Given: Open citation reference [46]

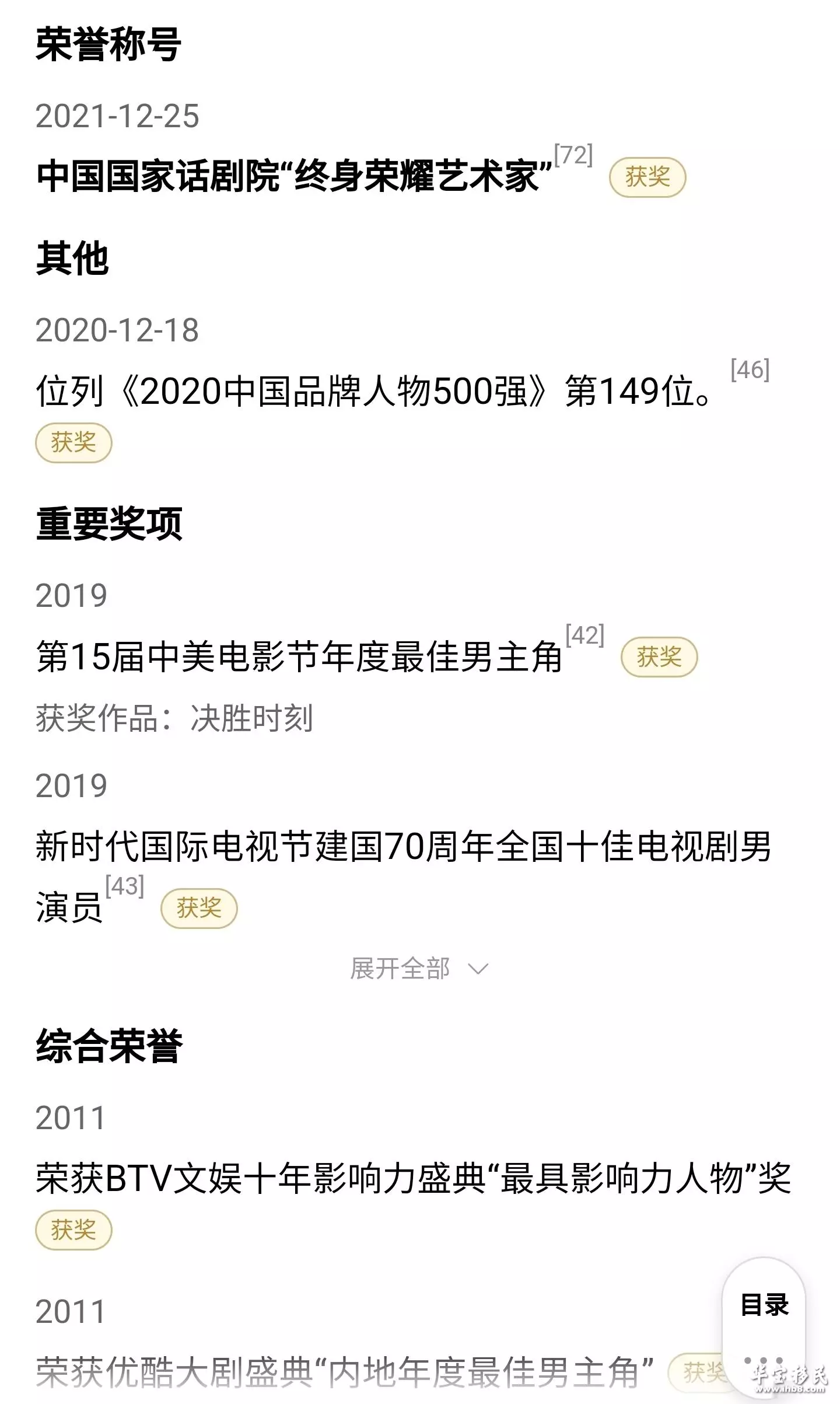Looking at the screenshot, I should tap(750, 369).
